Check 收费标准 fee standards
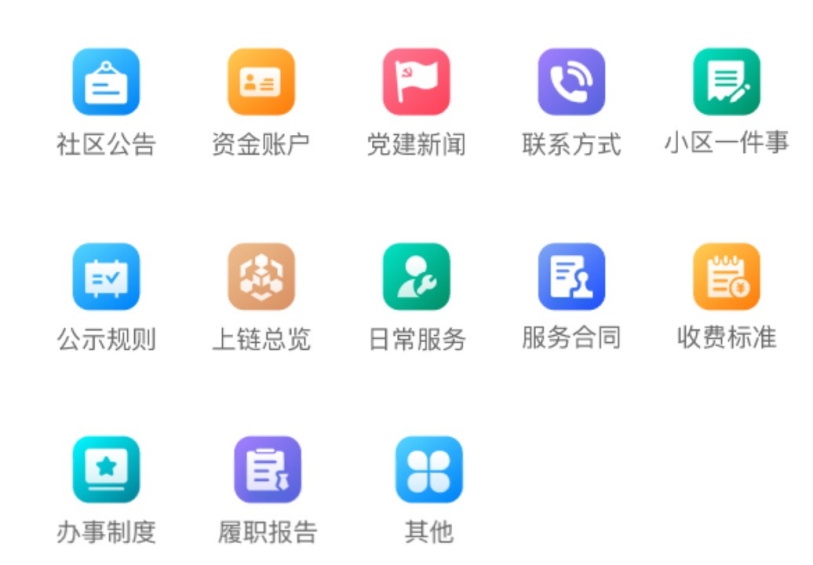Image resolution: width=813 pixels, height=565 pixels. pos(726,277)
